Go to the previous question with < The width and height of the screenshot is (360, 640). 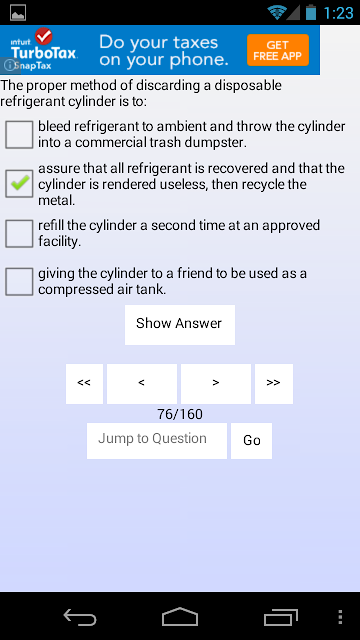click(x=142, y=384)
